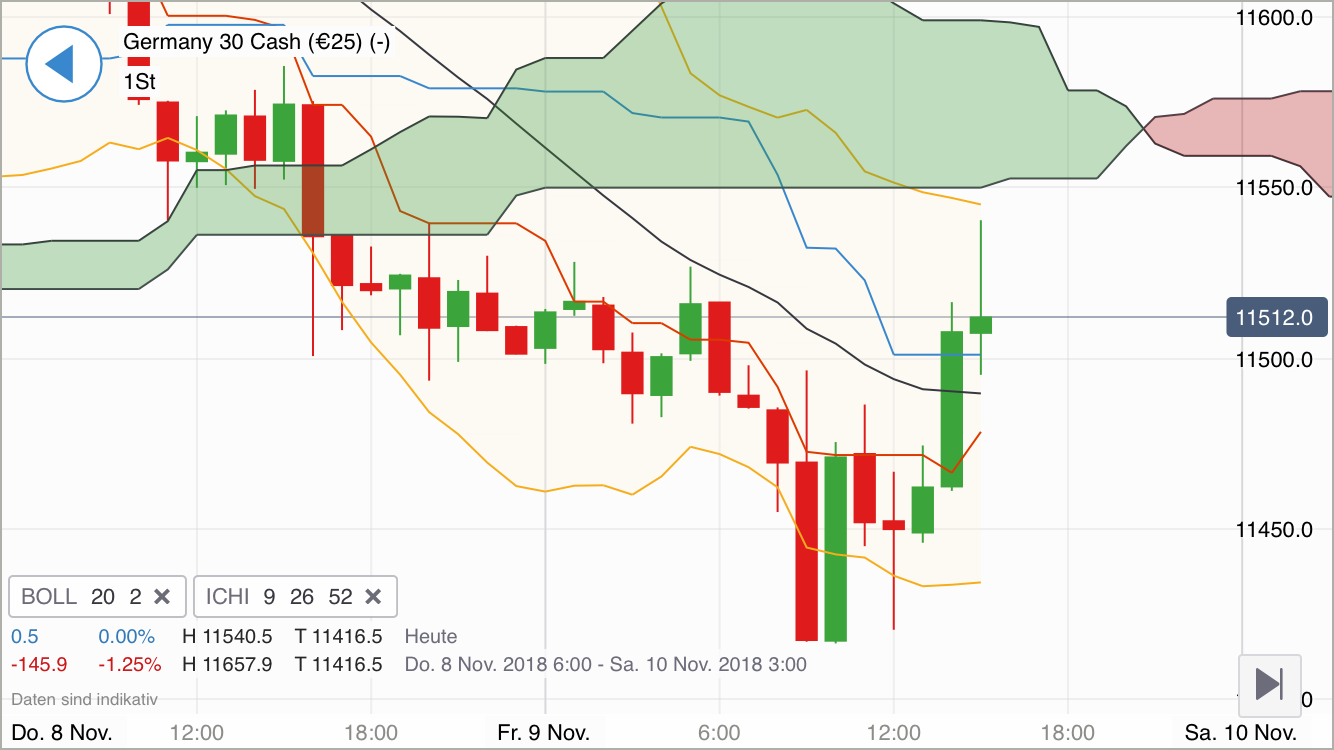The height and width of the screenshot is (750, 1334).
Task: Remove the ICHI 9 26 52 indicator
Action: click(373, 597)
